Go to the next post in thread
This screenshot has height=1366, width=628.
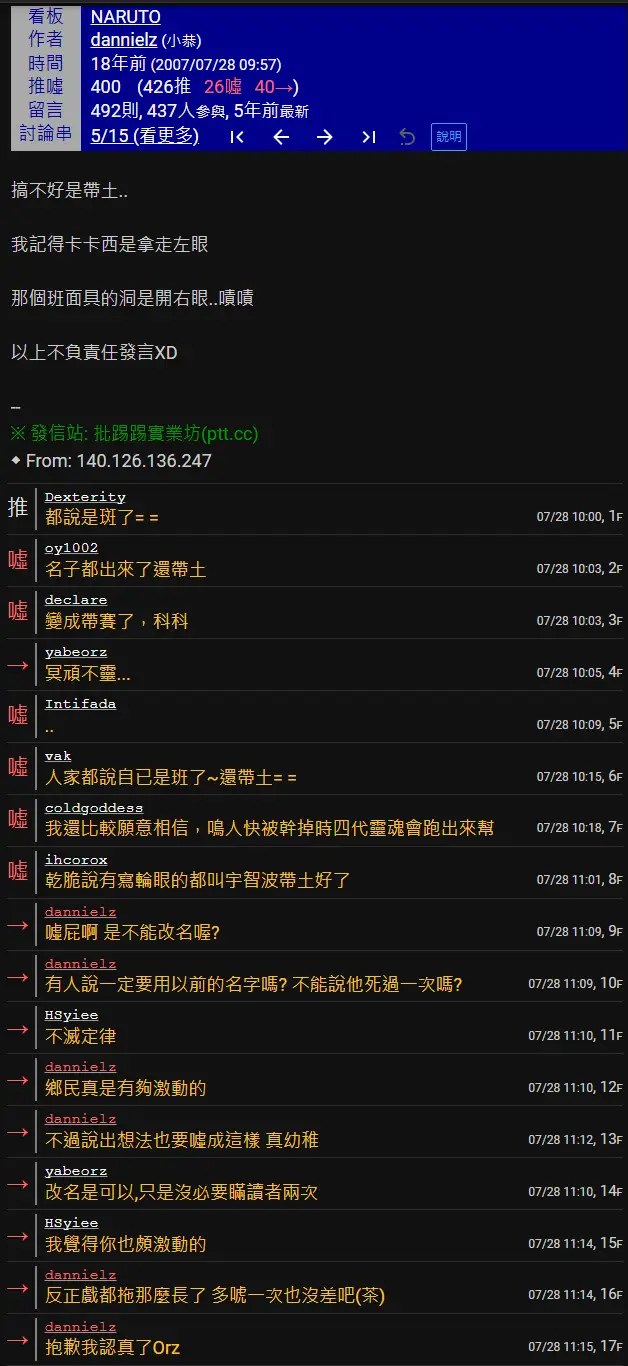324,137
